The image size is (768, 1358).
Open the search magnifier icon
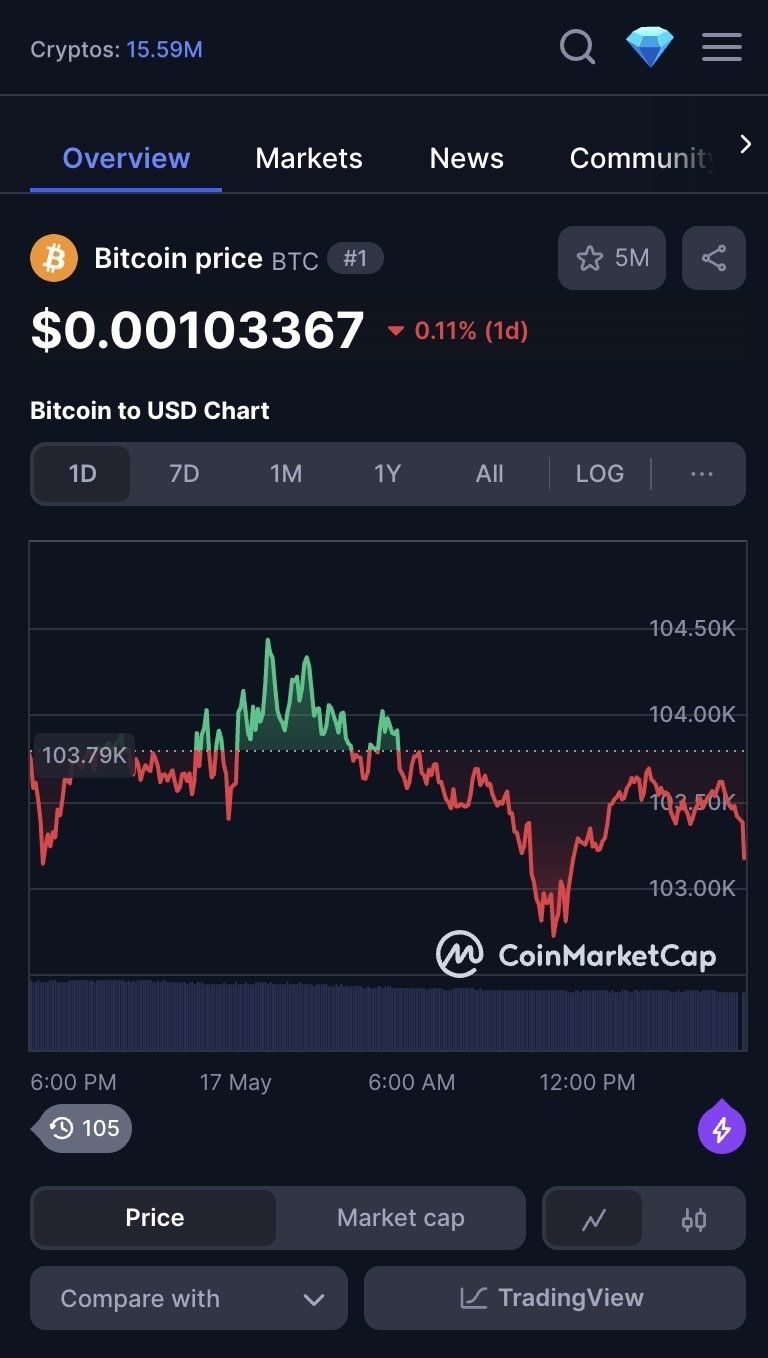click(577, 47)
